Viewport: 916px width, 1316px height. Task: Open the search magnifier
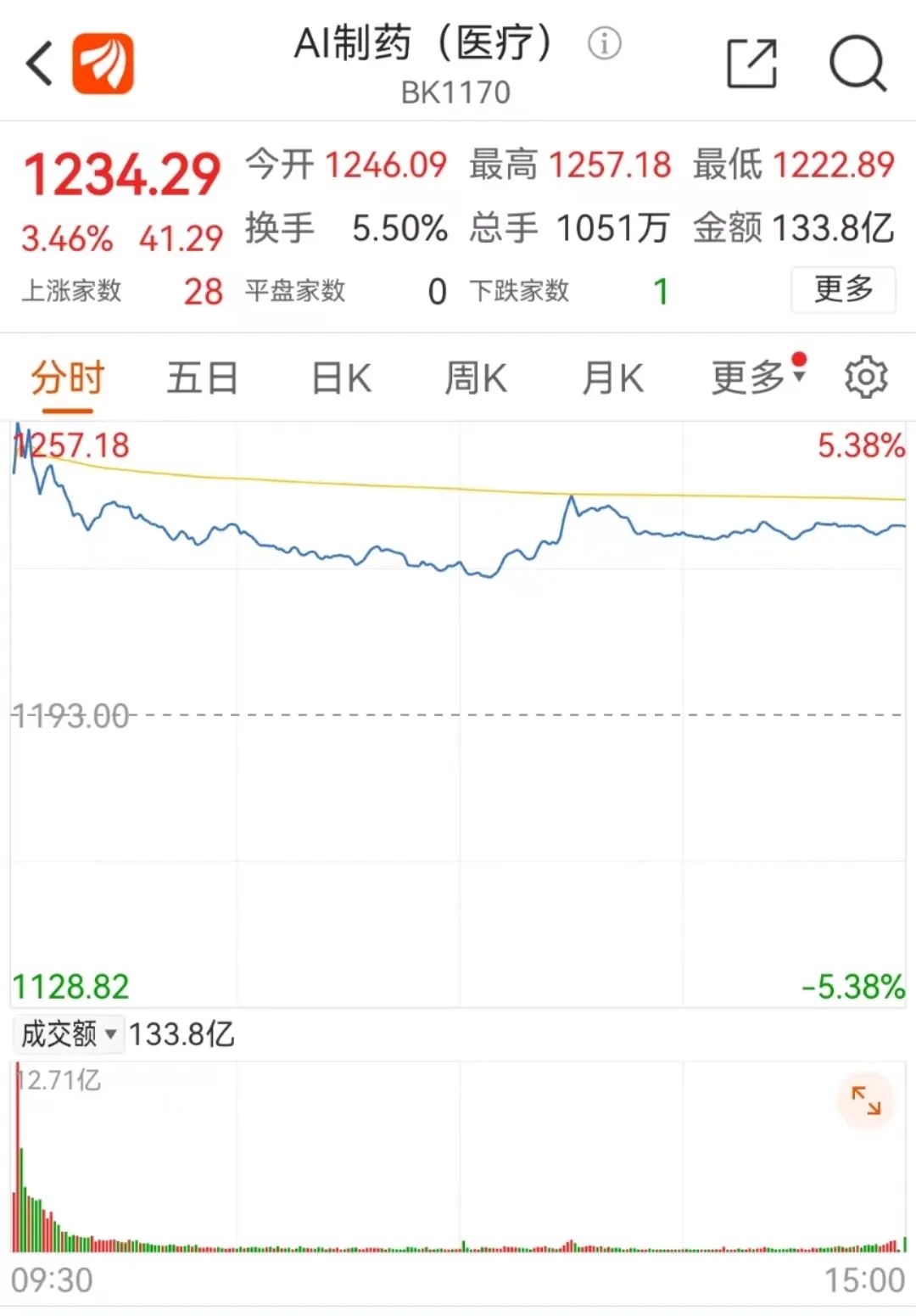point(857,64)
